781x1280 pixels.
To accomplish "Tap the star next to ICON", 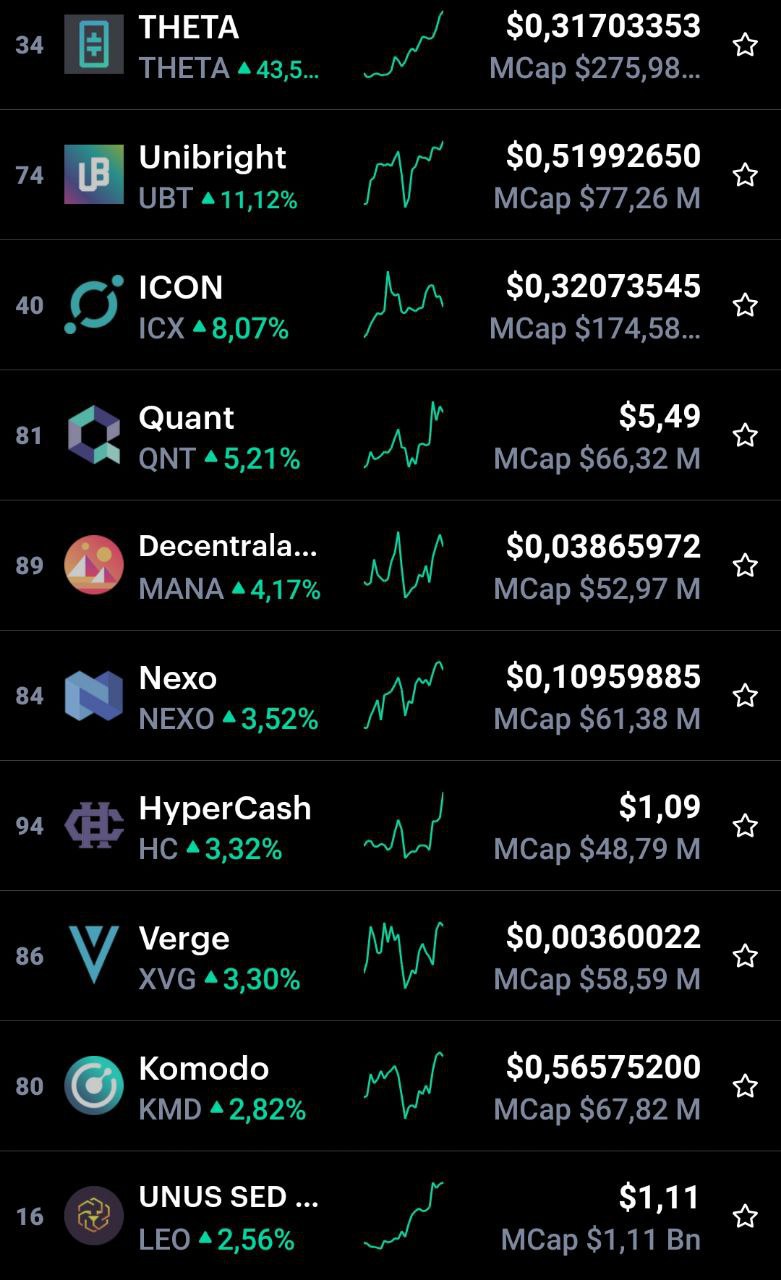I will (x=745, y=305).
